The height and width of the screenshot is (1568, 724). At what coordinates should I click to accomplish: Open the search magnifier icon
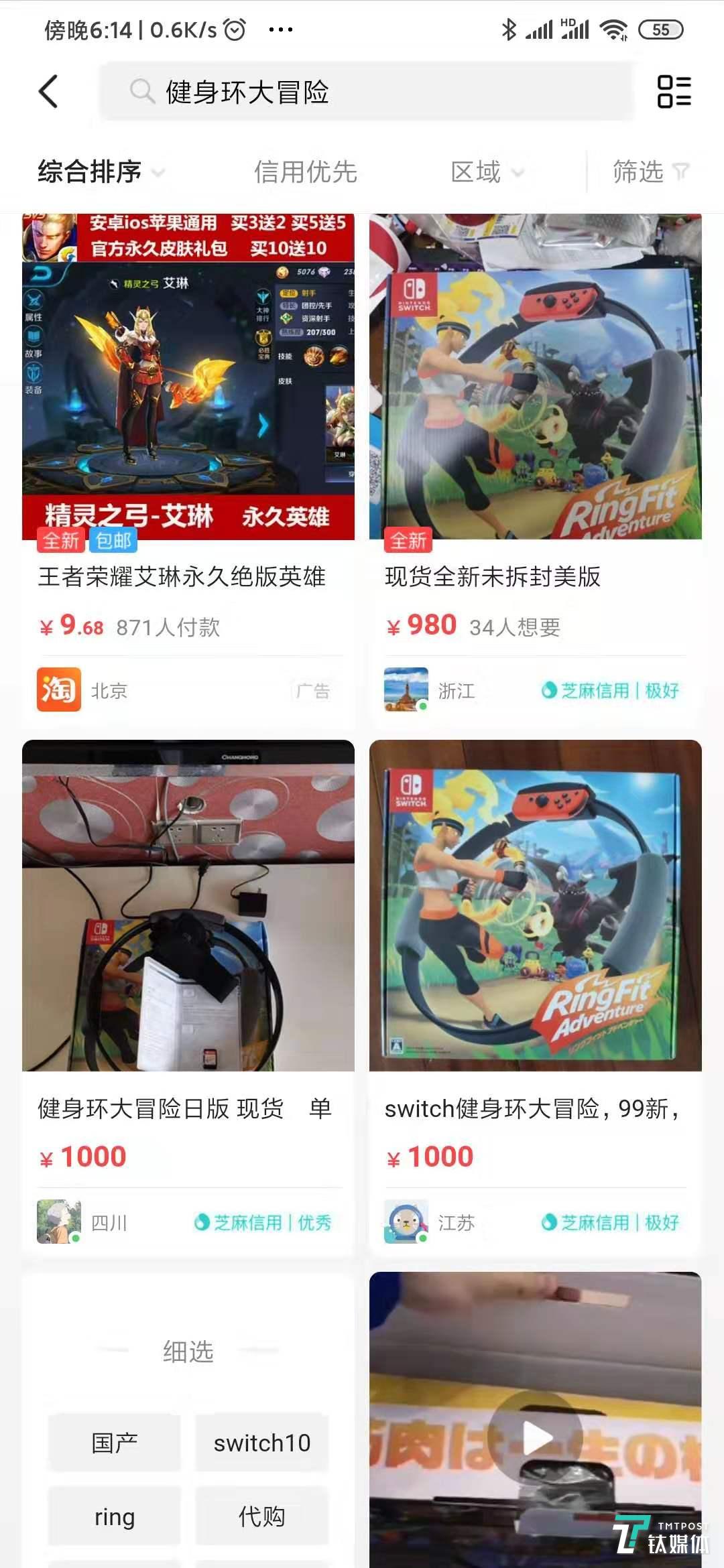[142, 91]
